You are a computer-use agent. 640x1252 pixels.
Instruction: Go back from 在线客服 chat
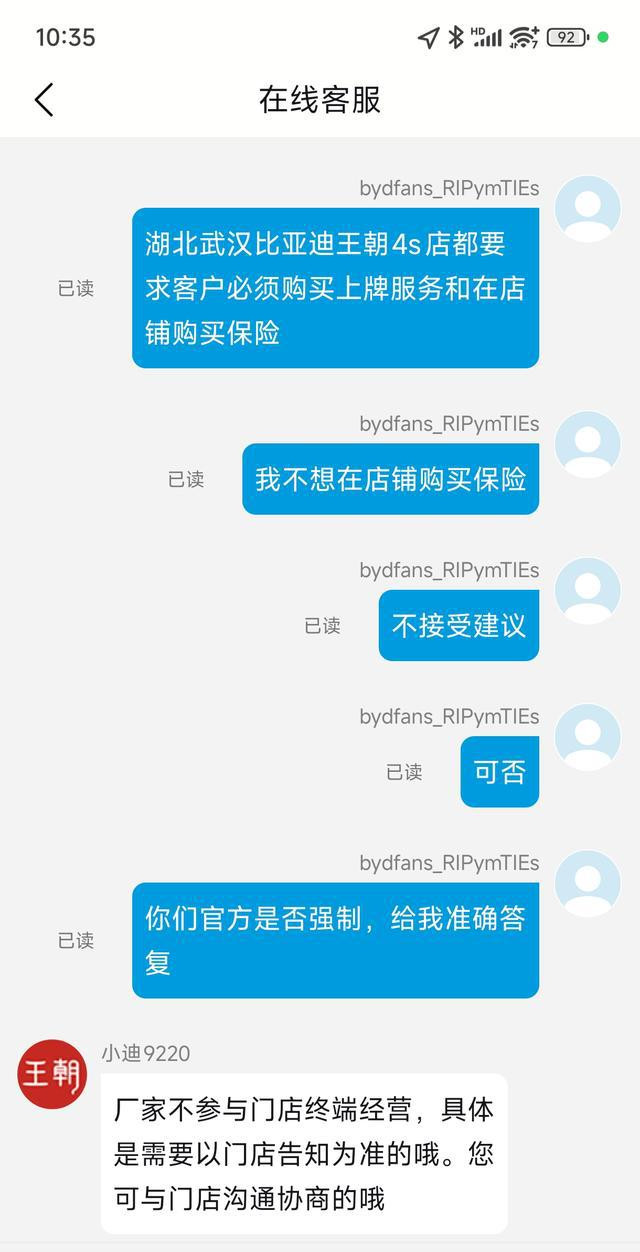coord(44,100)
